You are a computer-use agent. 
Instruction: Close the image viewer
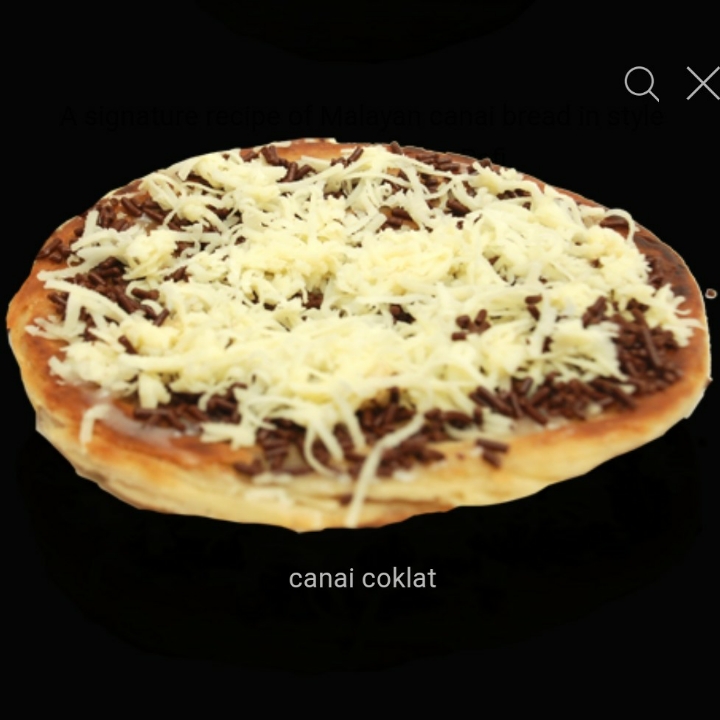coord(702,84)
